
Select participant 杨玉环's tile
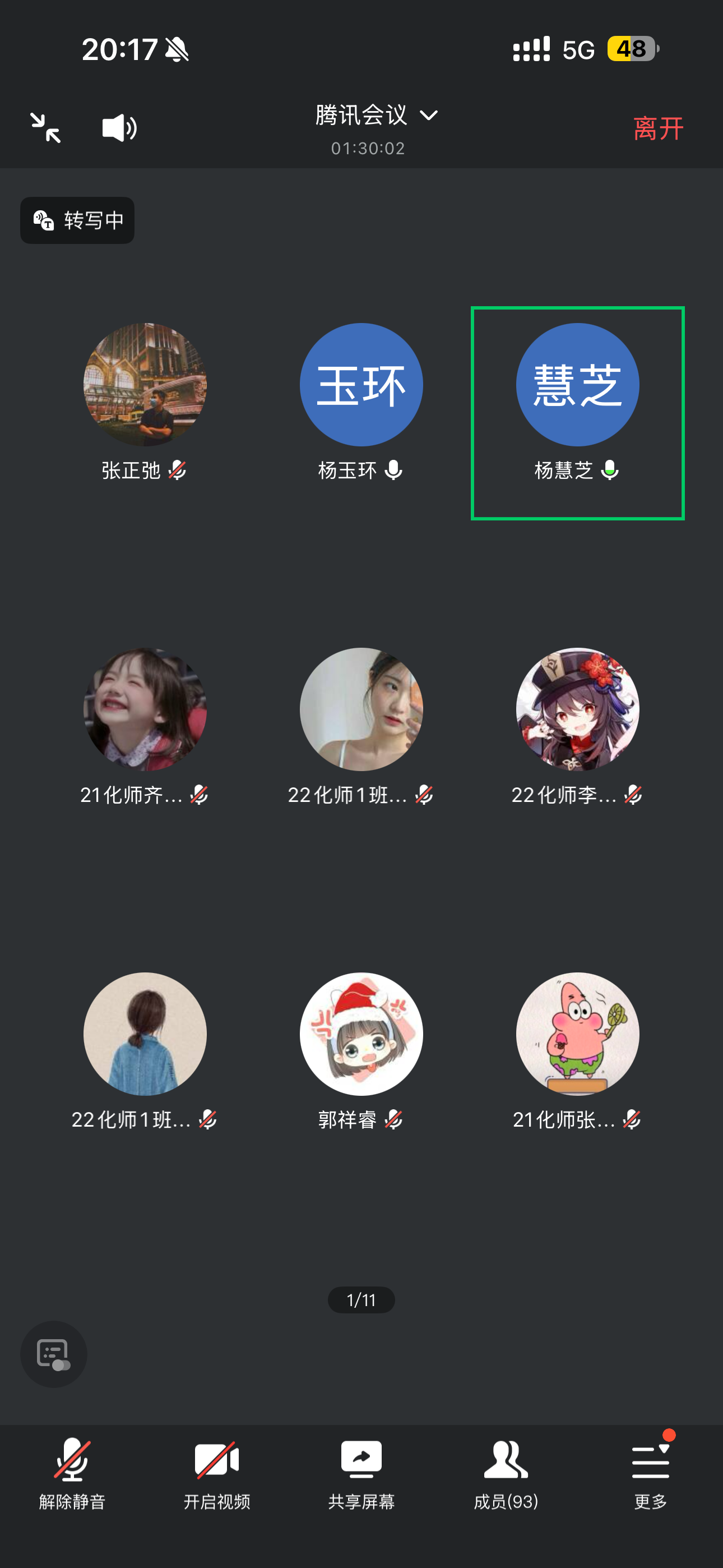point(361,385)
